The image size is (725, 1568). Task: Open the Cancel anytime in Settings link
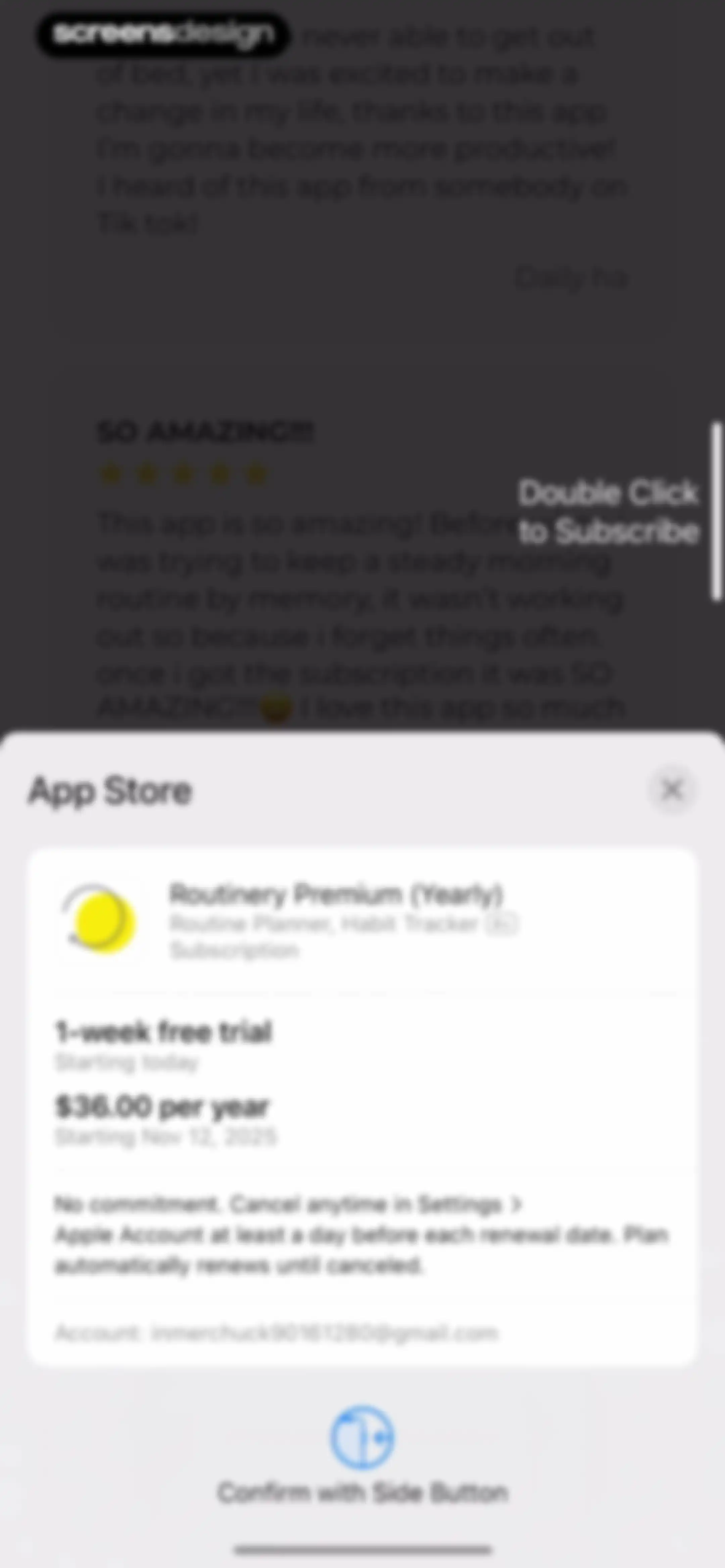[377, 1204]
